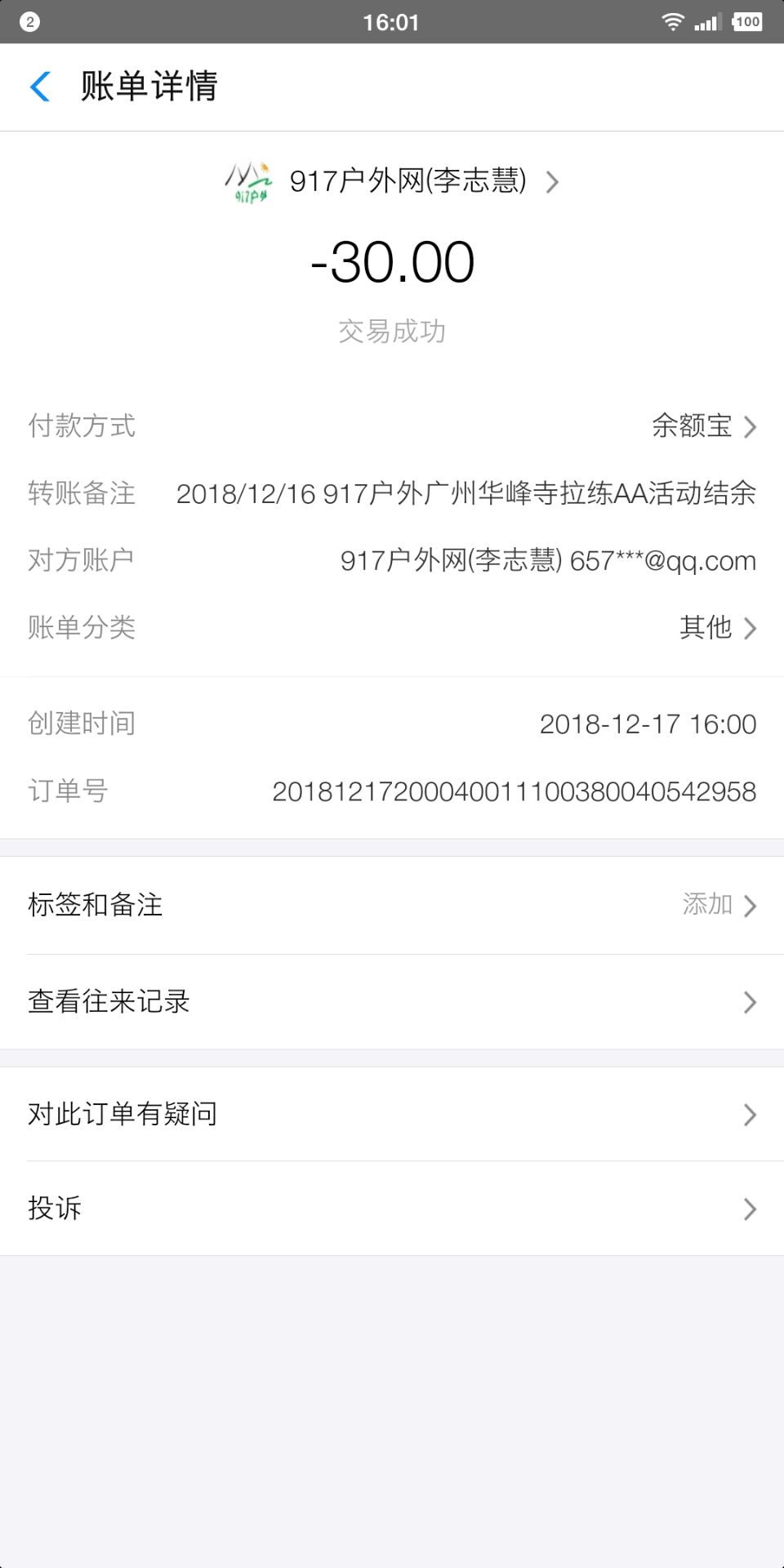Select the 账单详情 title text
The width and height of the screenshot is (784, 1568).
pyautogui.click(x=149, y=87)
